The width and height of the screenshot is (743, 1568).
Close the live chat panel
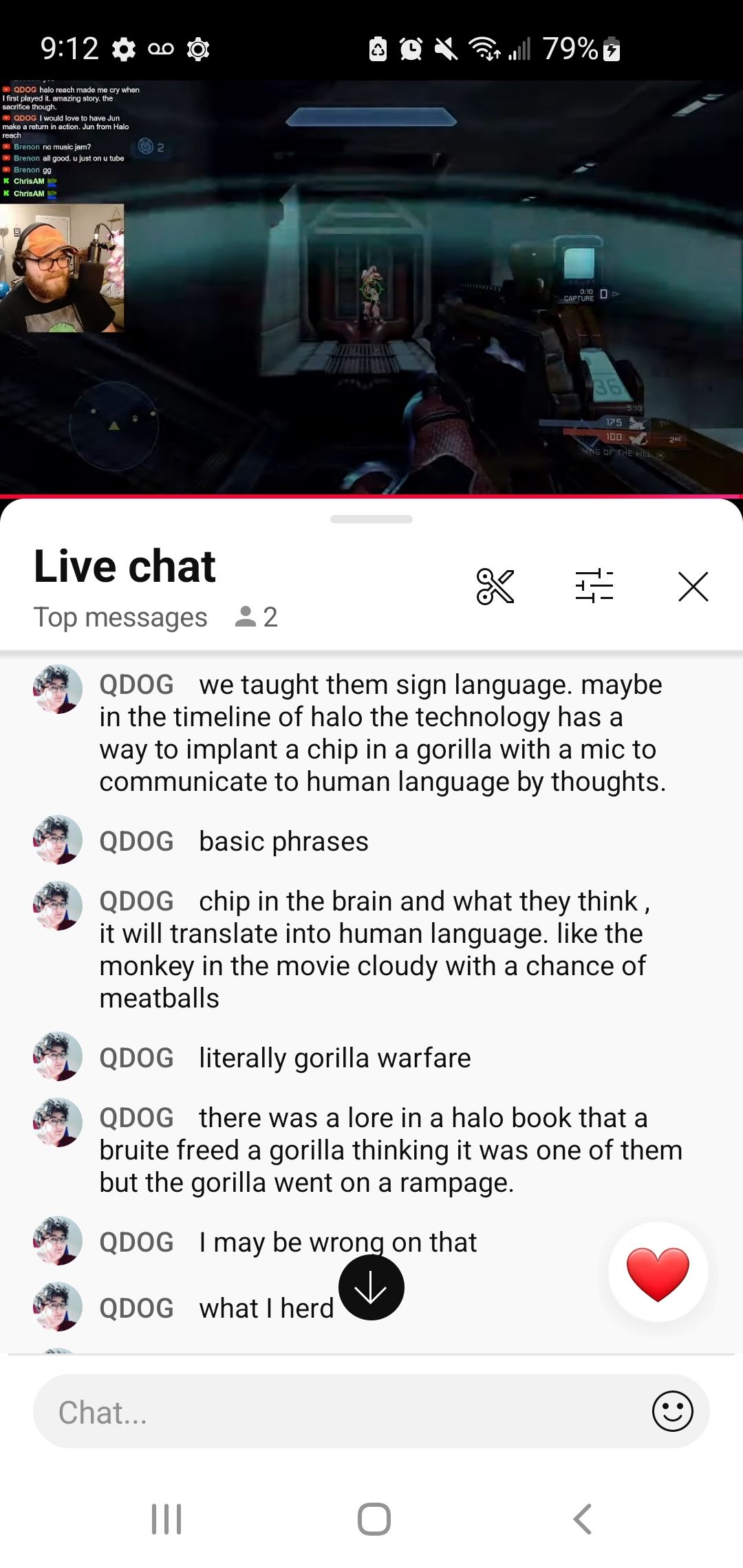pyautogui.click(x=693, y=587)
